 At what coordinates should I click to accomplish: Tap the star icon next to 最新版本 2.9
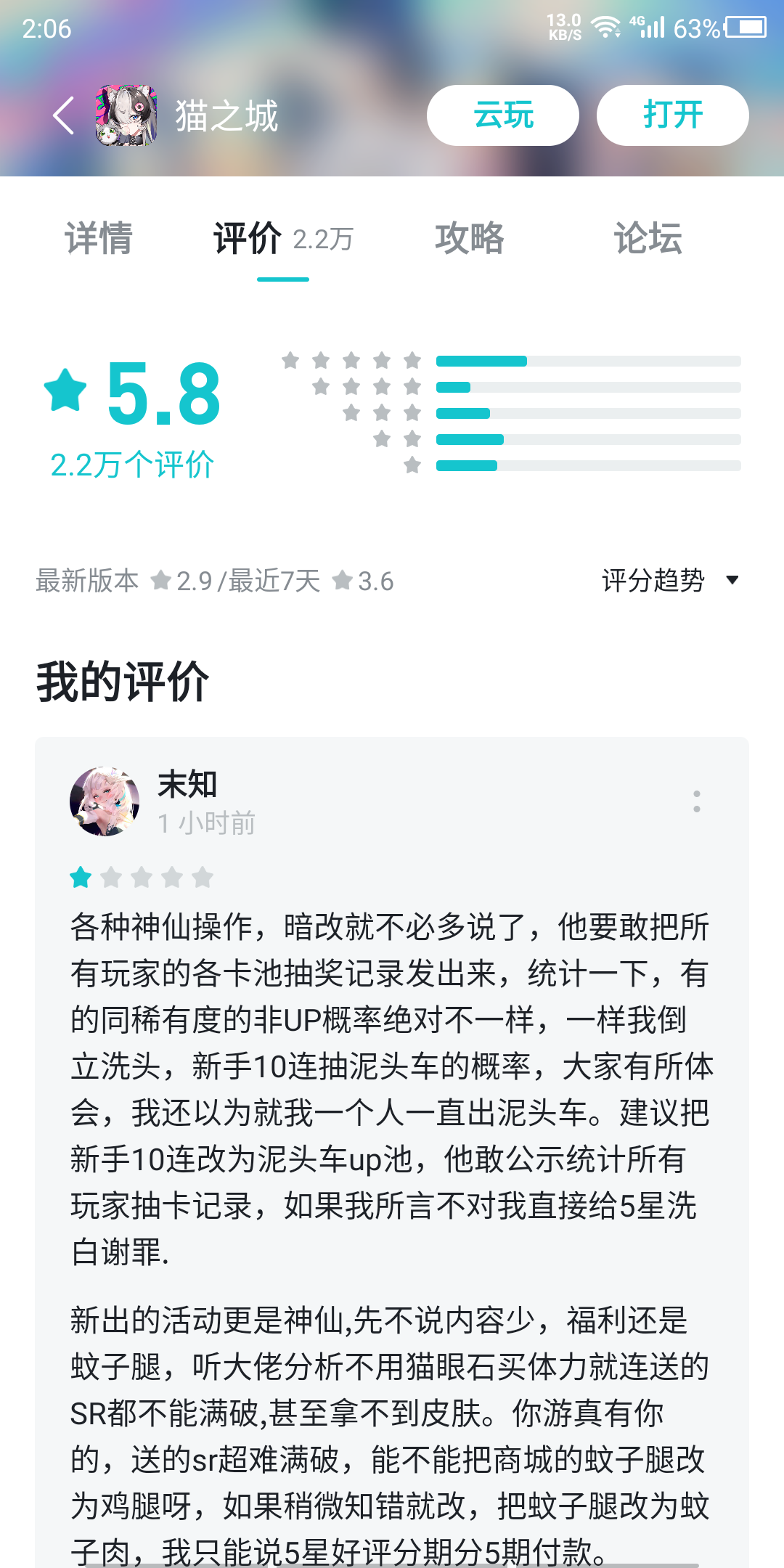coord(165,580)
